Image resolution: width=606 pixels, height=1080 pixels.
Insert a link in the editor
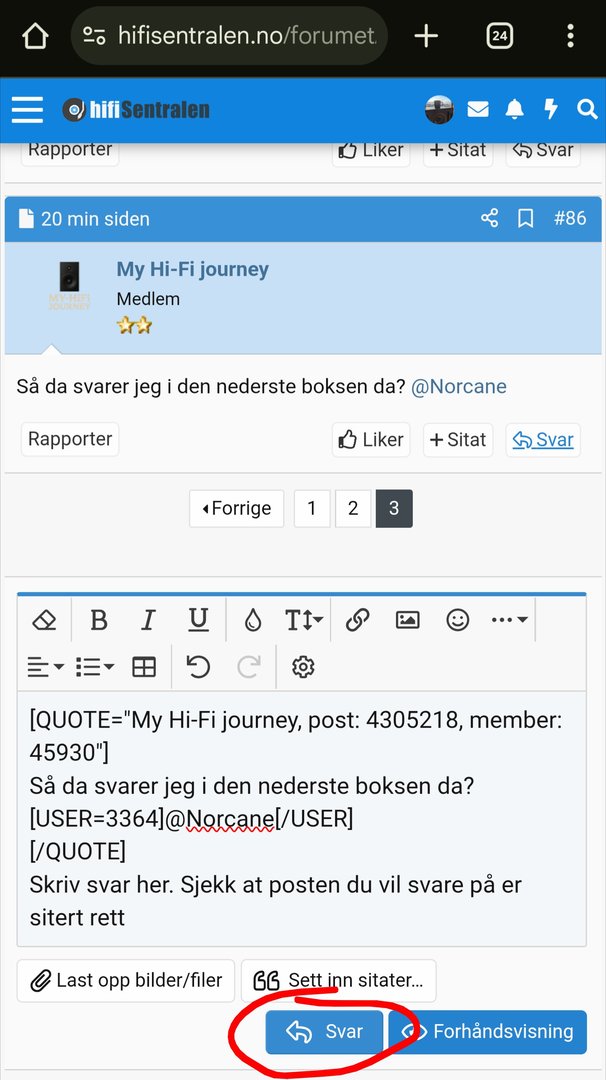[x=357, y=620]
